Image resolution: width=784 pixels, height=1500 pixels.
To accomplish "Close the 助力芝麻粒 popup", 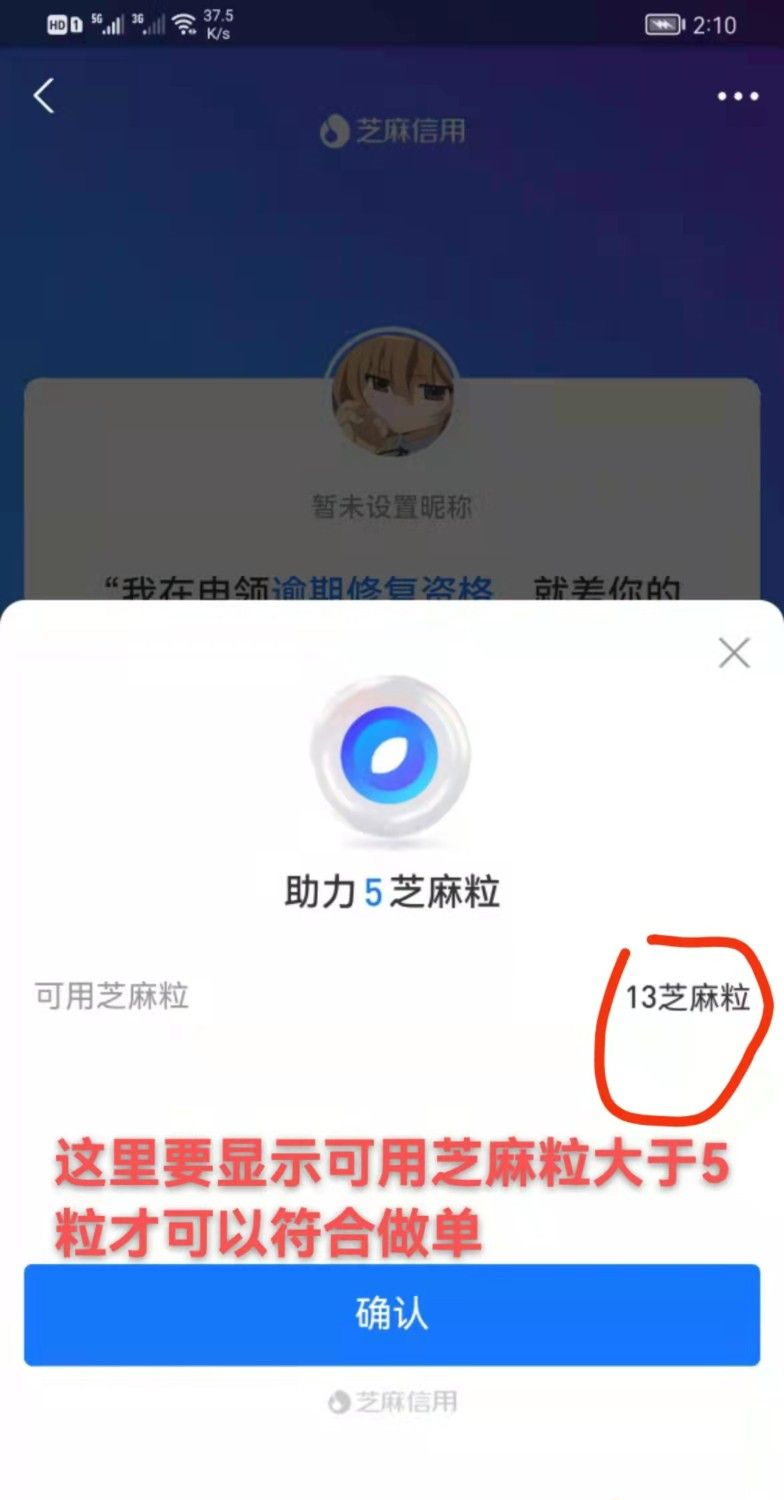I will tap(734, 654).
